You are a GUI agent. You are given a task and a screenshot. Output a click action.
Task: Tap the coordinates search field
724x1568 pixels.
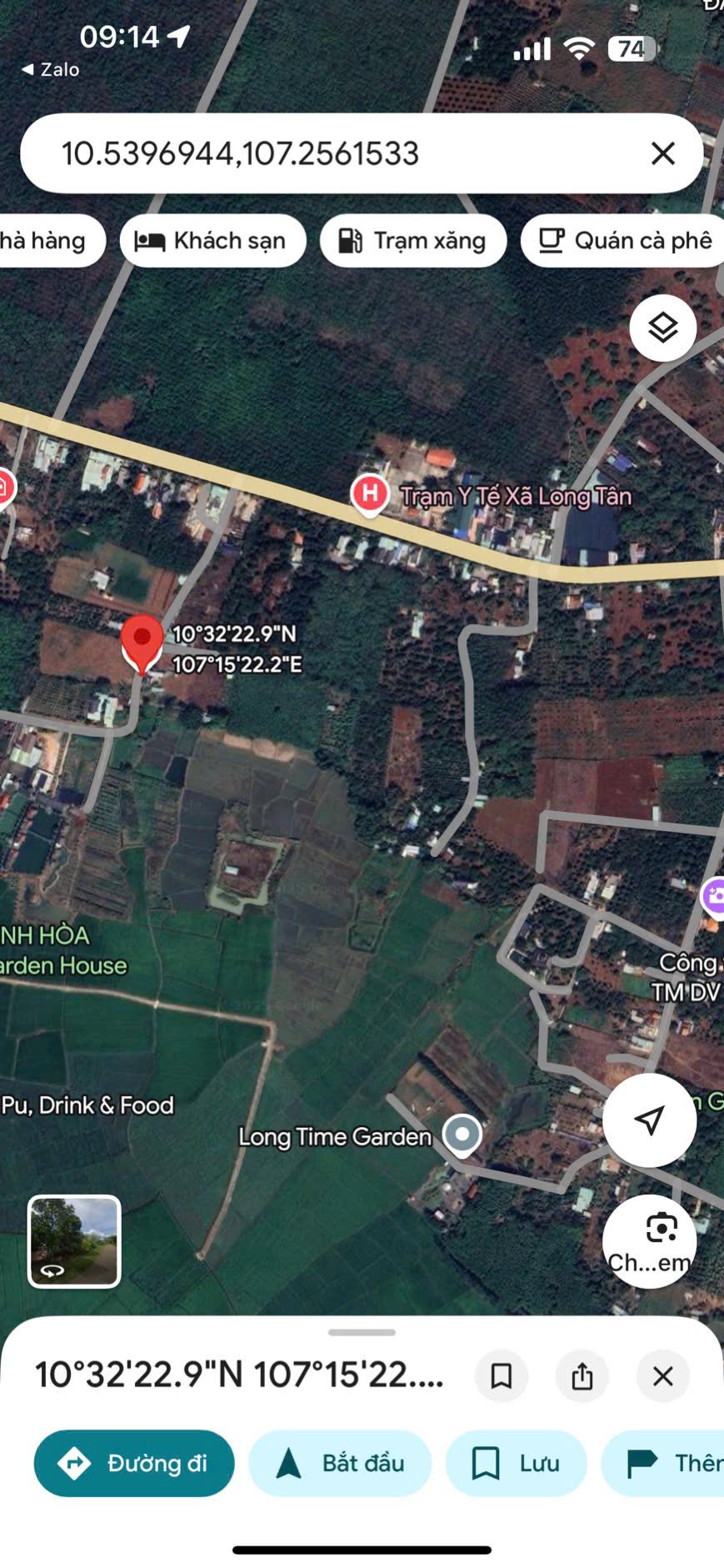click(x=333, y=153)
